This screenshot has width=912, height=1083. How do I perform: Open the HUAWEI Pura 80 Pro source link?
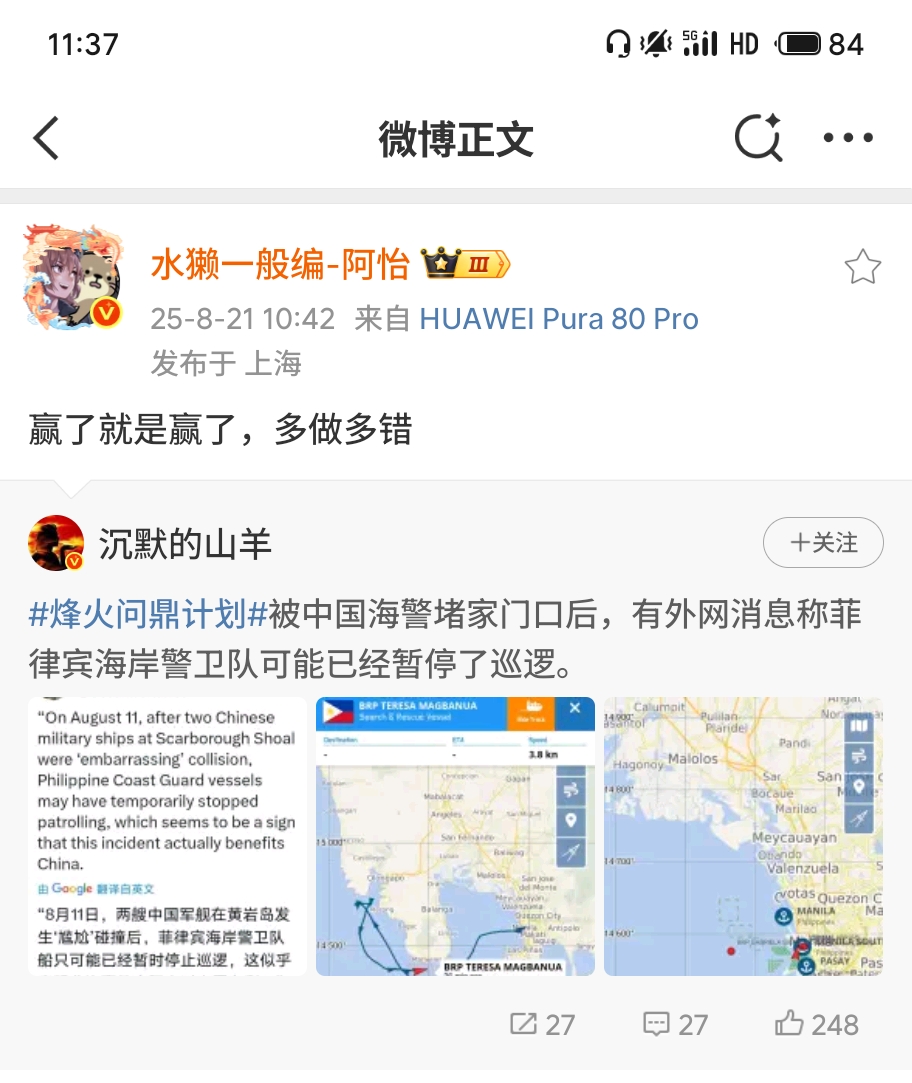click(x=558, y=319)
